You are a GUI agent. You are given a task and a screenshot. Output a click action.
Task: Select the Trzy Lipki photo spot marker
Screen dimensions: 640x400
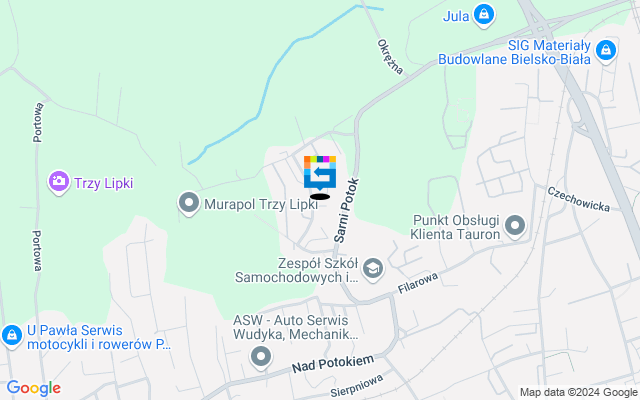pos(59,182)
